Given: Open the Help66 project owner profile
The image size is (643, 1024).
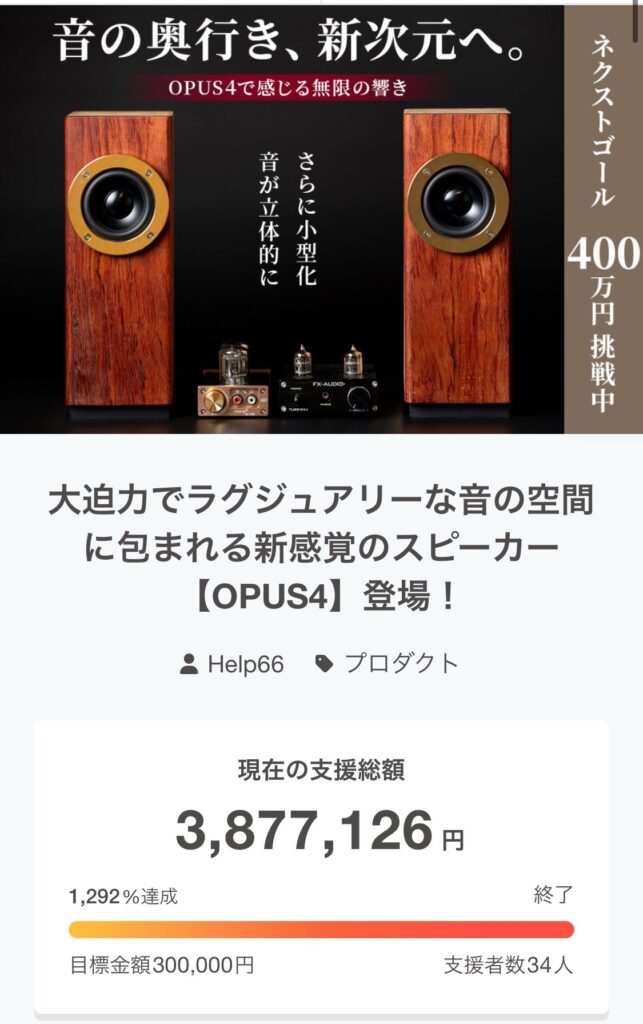Looking at the screenshot, I should (x=245, y=664).
